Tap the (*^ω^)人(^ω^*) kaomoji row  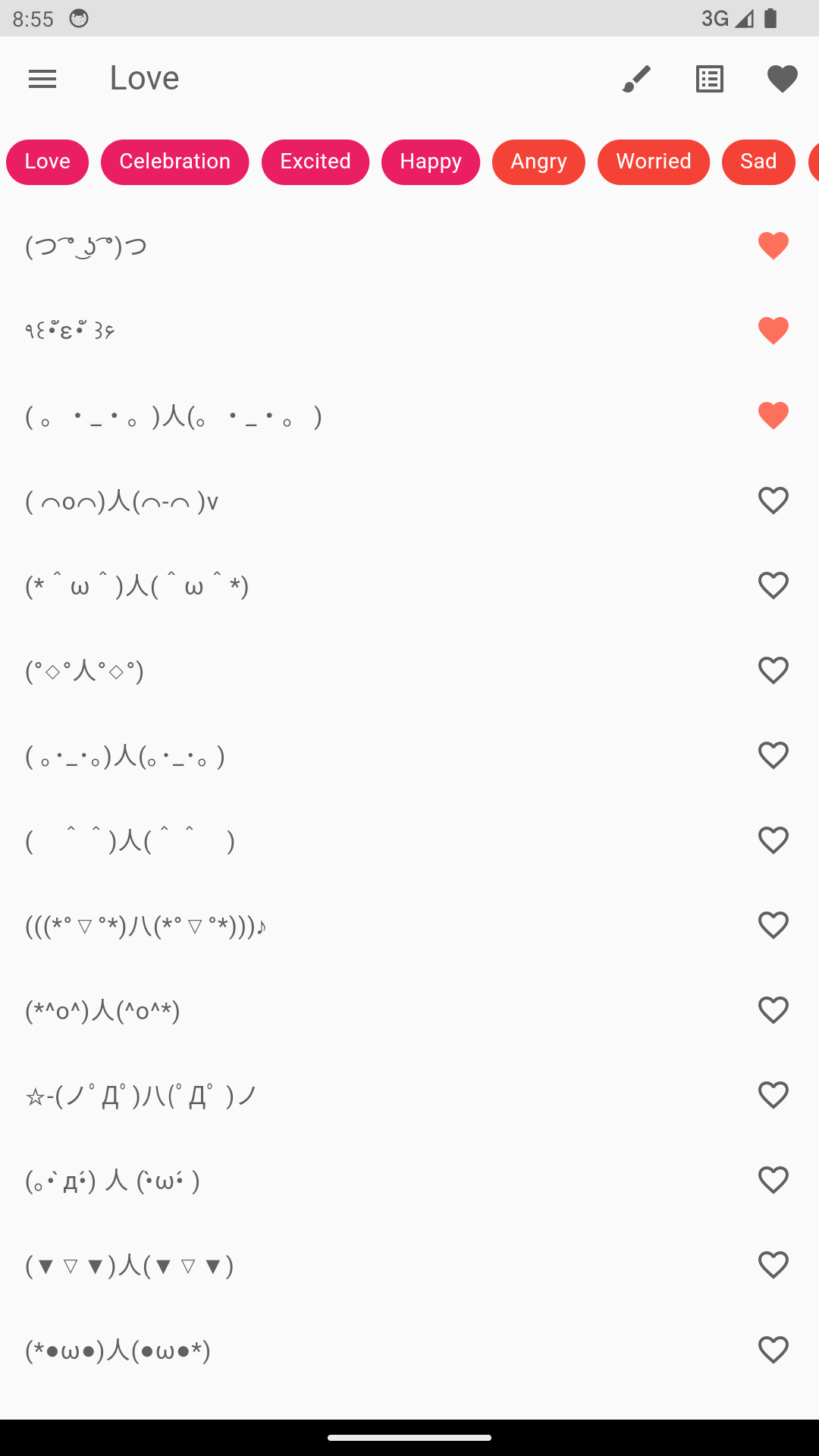(x=409, y=585)
